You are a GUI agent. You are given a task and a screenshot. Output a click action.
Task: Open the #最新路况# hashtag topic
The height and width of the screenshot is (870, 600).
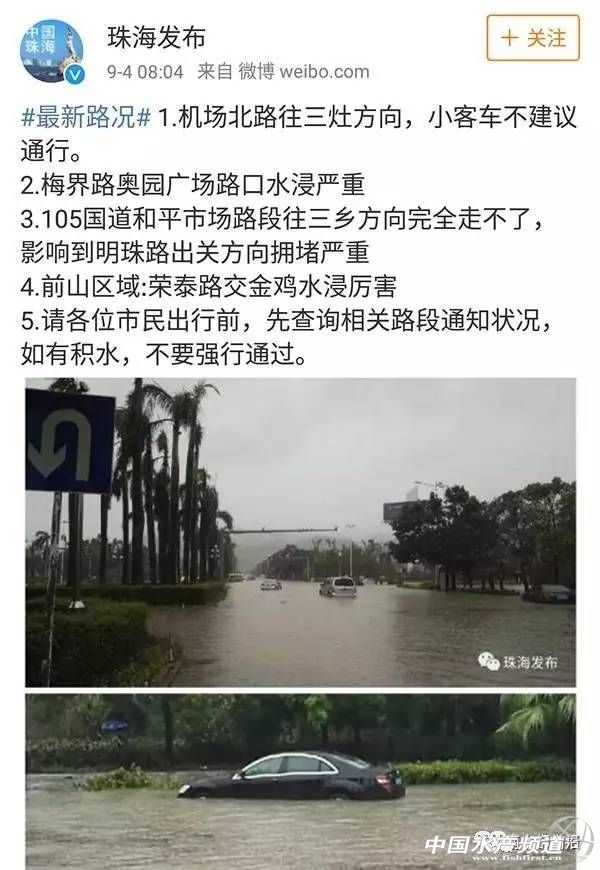coord(87,117)
